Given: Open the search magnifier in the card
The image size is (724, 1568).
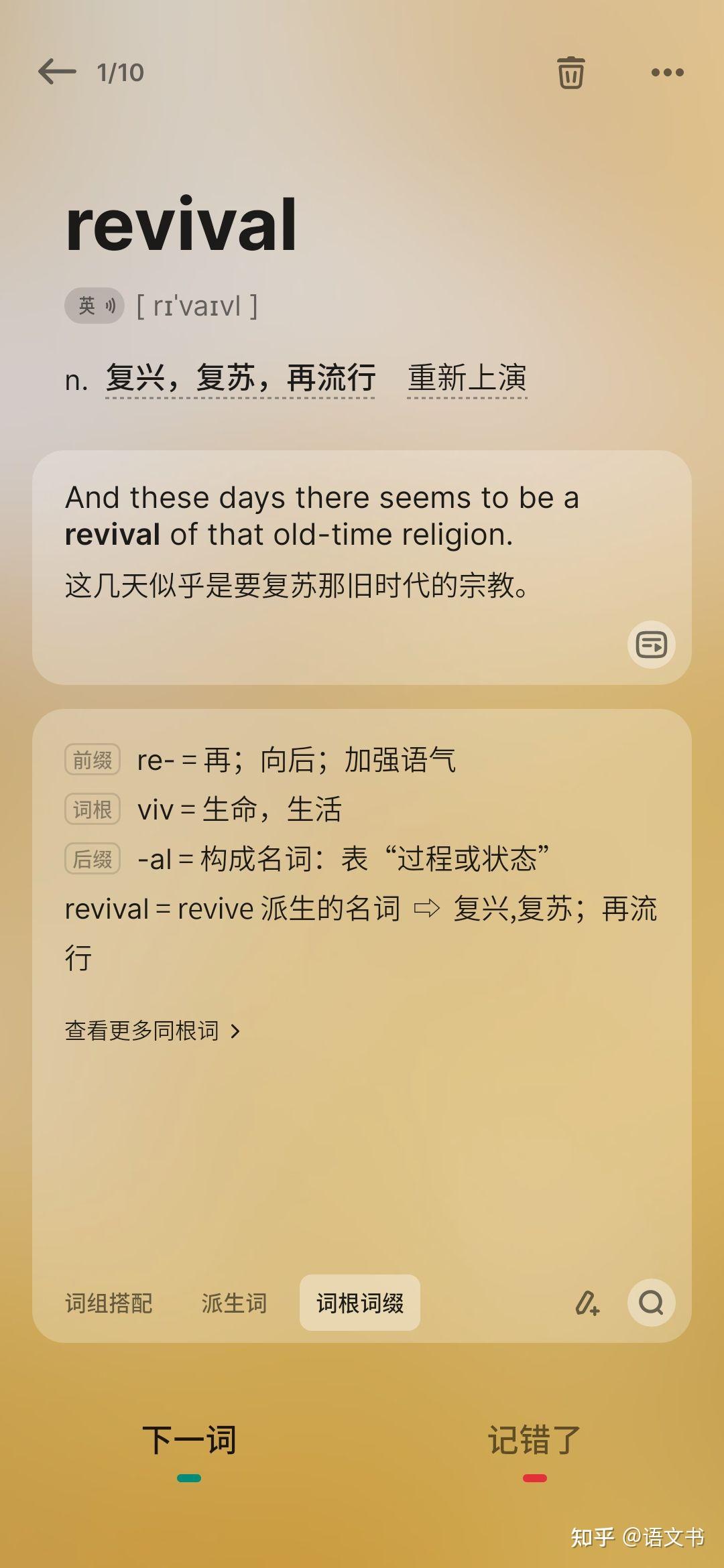Looking at the screenshot, I should click(651, 1303).
